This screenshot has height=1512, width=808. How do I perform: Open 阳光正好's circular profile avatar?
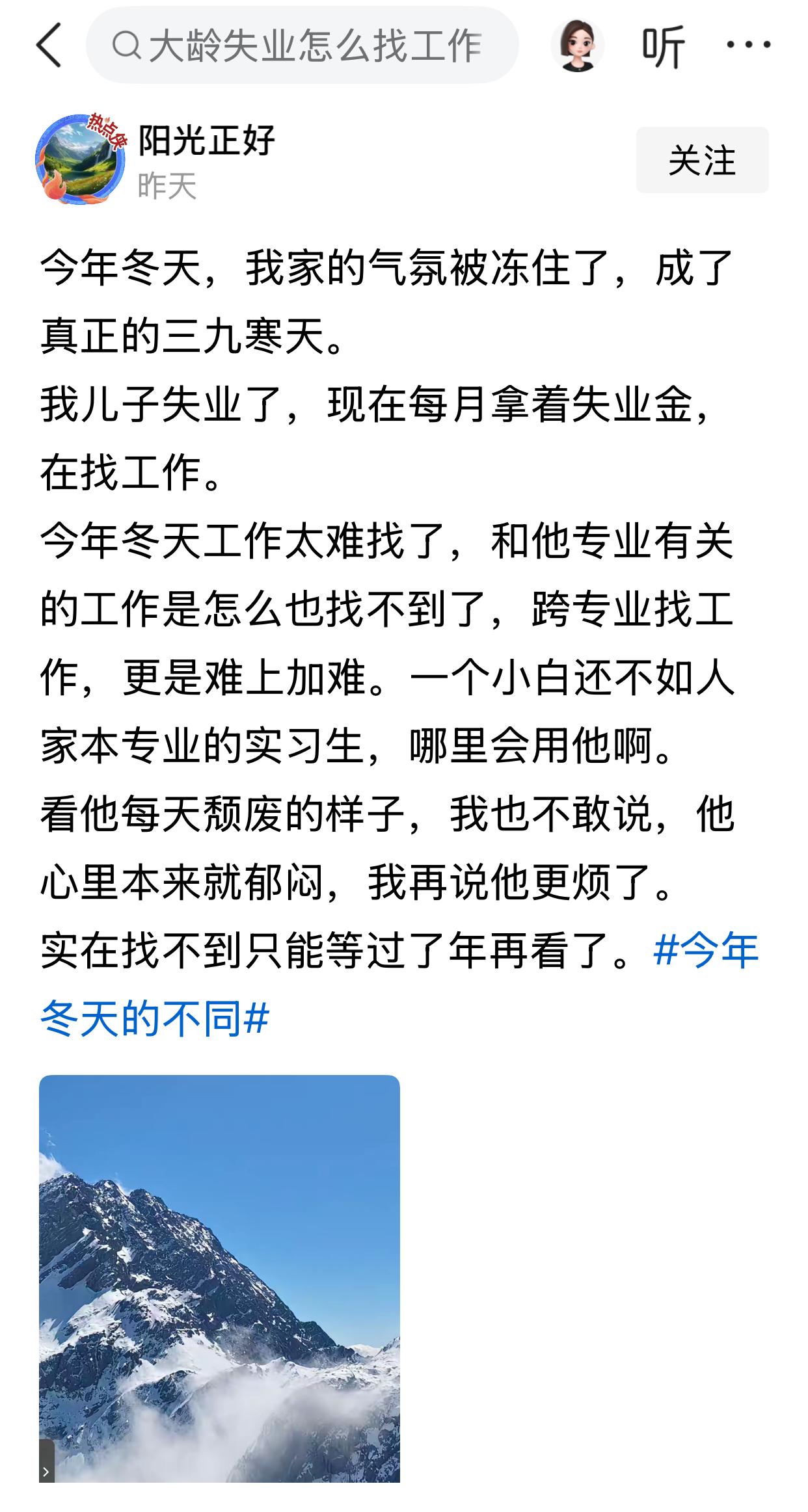point(79,159)
